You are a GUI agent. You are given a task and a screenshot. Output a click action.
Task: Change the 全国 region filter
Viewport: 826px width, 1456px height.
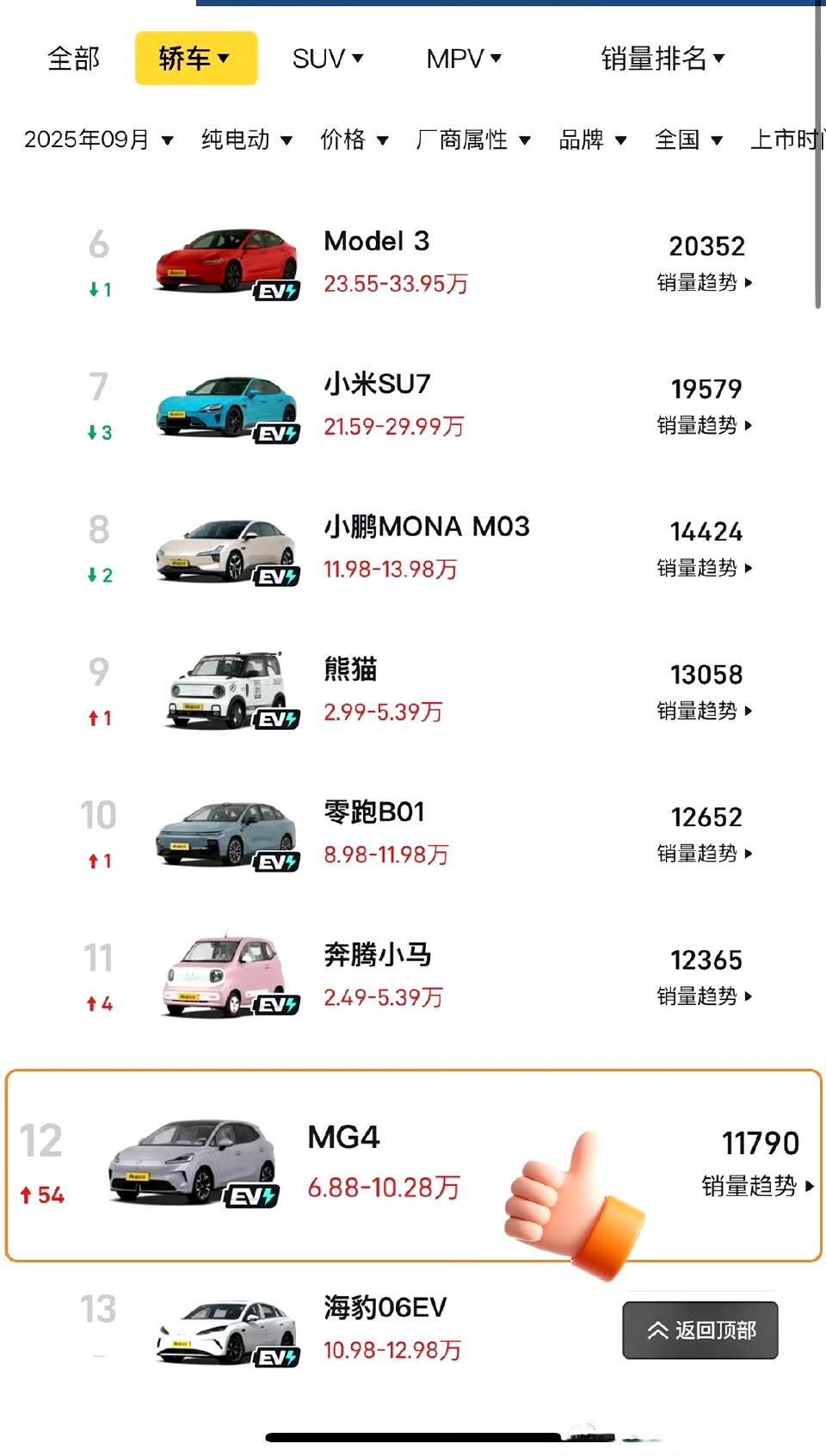click(x=687, y=139)
